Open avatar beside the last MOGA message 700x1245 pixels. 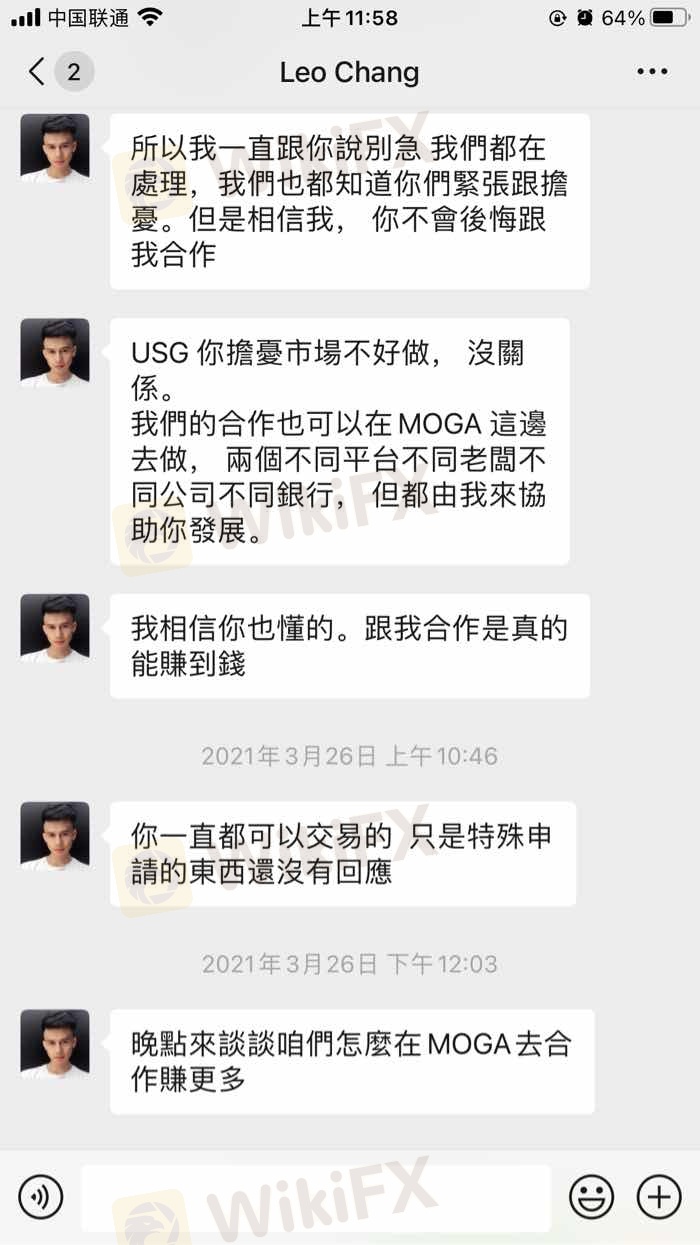point(55,1044)
